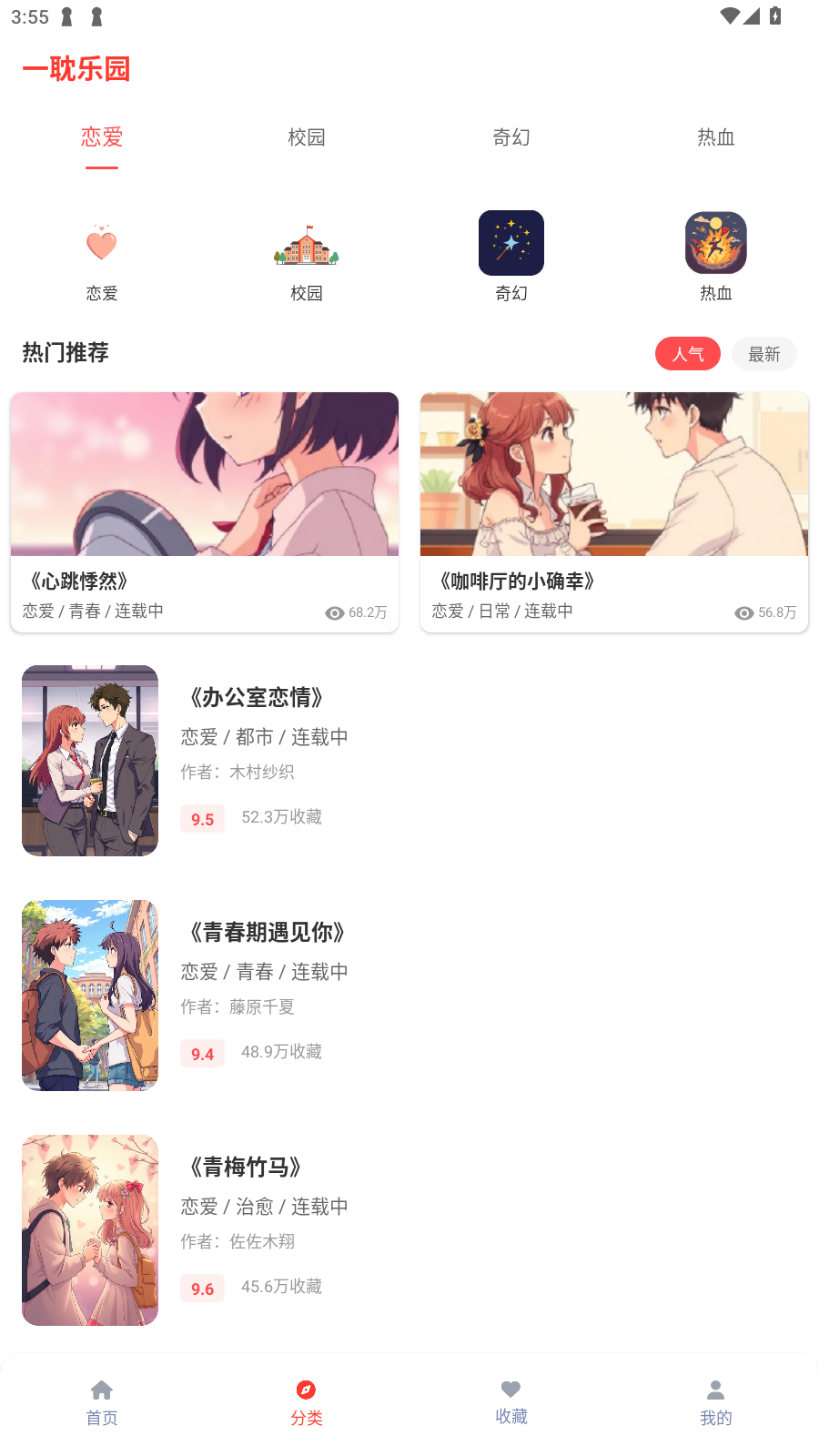This screenshot has width=819, height=1456.
Task: Open the 热血 fire category icon
Action: 716,244
